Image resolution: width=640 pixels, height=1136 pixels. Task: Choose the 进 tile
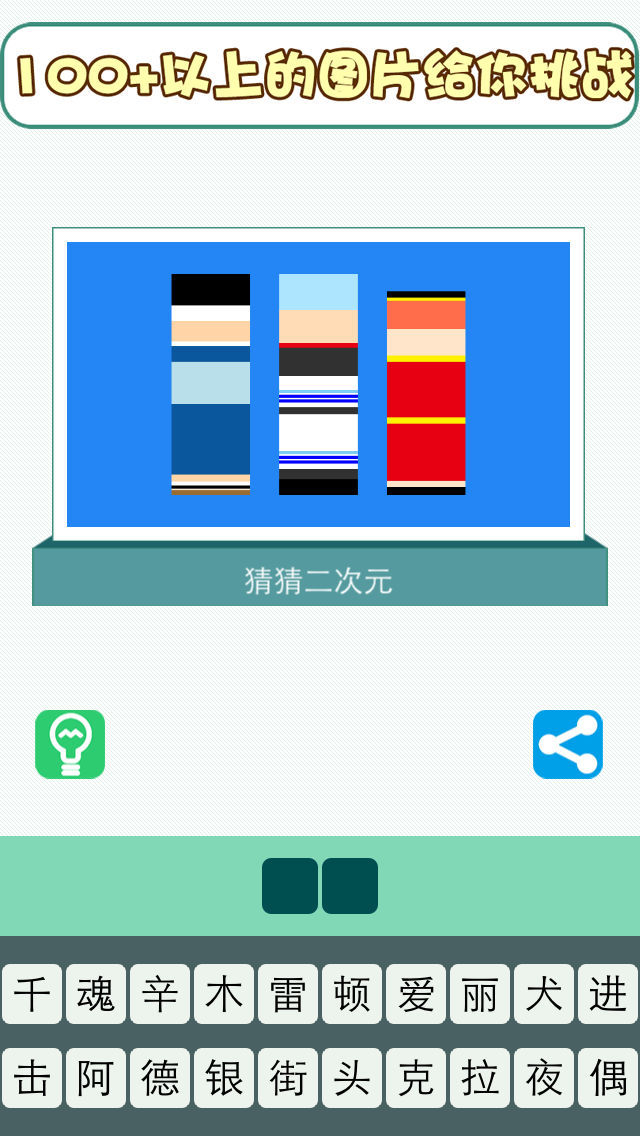608,994
